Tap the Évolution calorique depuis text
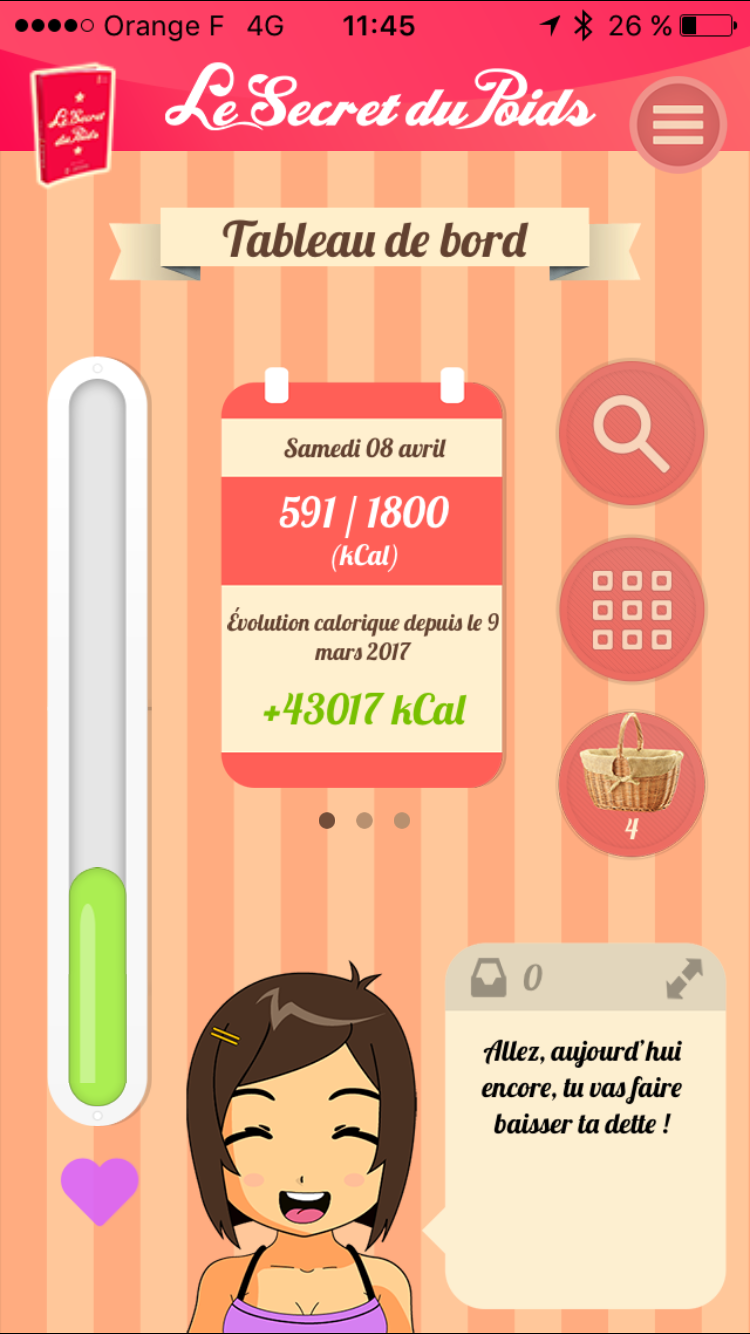 click(361, 635)
